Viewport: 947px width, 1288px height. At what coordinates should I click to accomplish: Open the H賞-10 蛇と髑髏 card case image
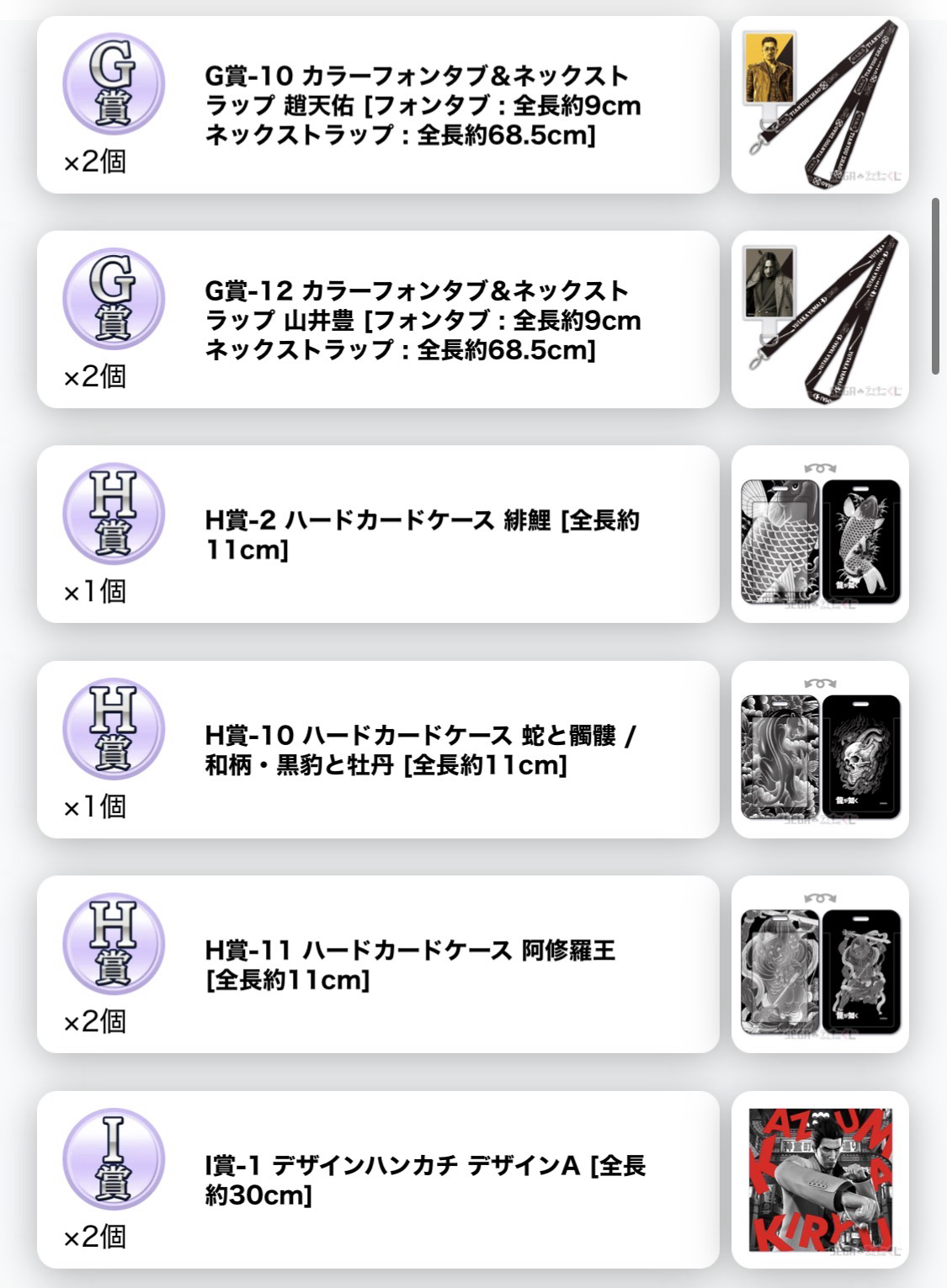(820, 749)
